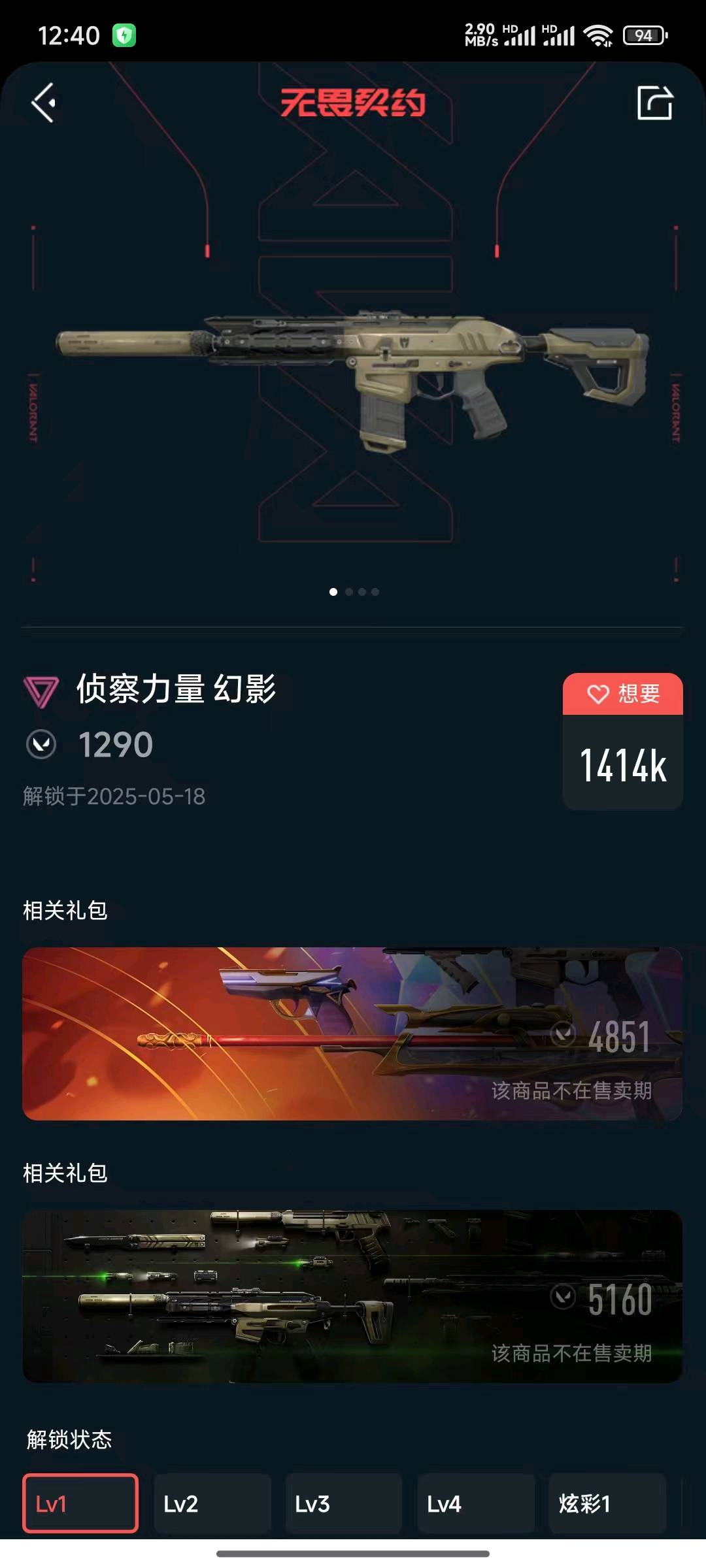Switch to the Lv4 unlock level
Image resolution: width=706 pixels, height=1568 pixels.
click(476, 1503)
